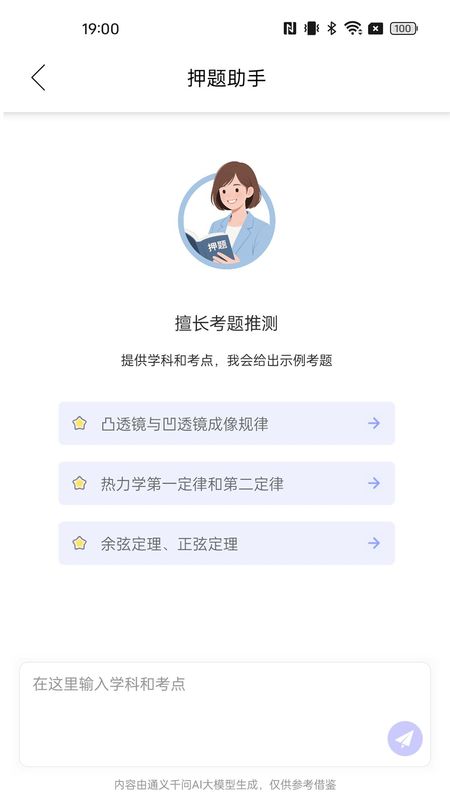This screenshot has width=450, height=800.
Task: Tap the paper-plane send button
Action: [405, 738]
